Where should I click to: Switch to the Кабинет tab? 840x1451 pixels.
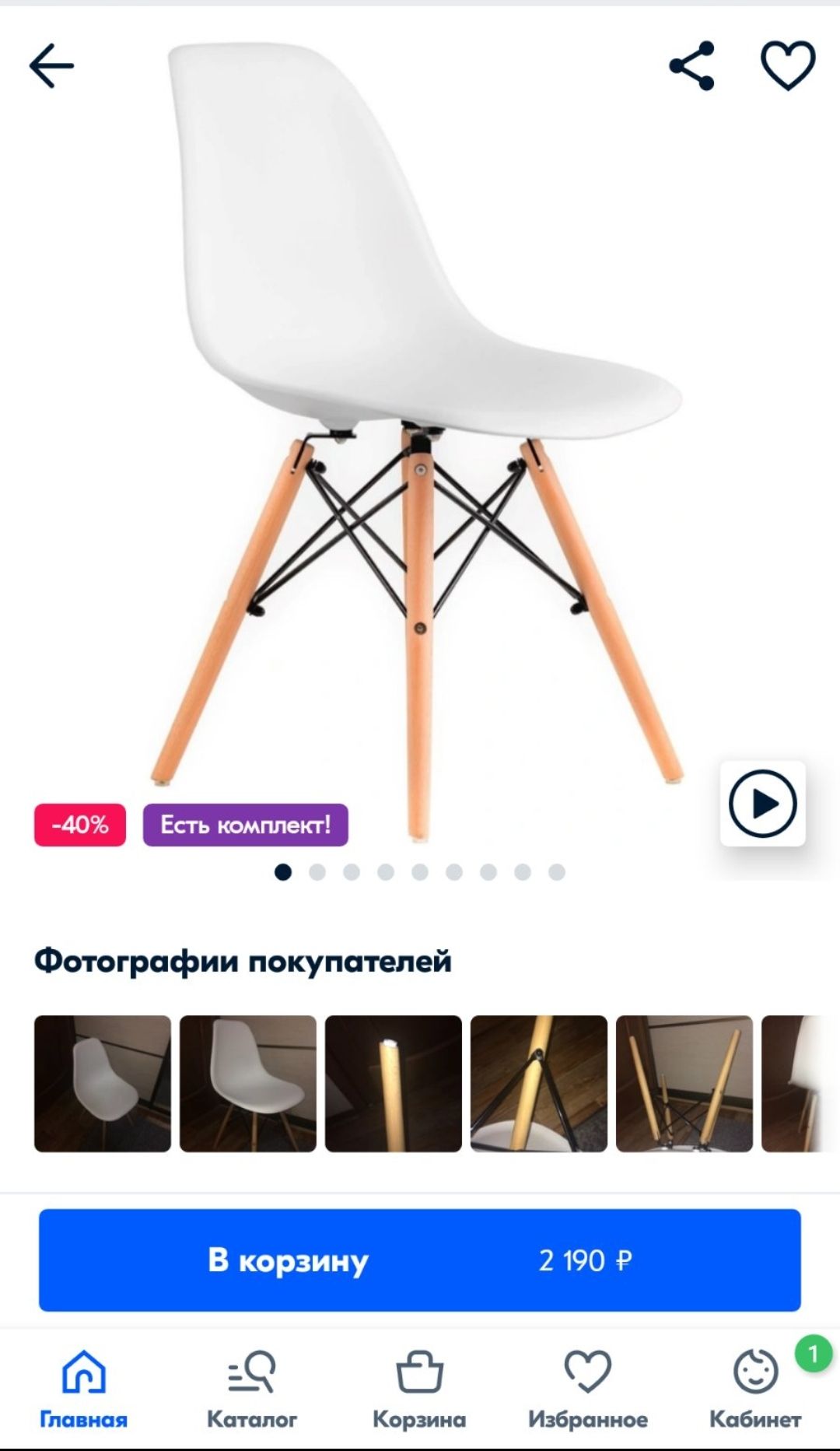[754, 1390]
